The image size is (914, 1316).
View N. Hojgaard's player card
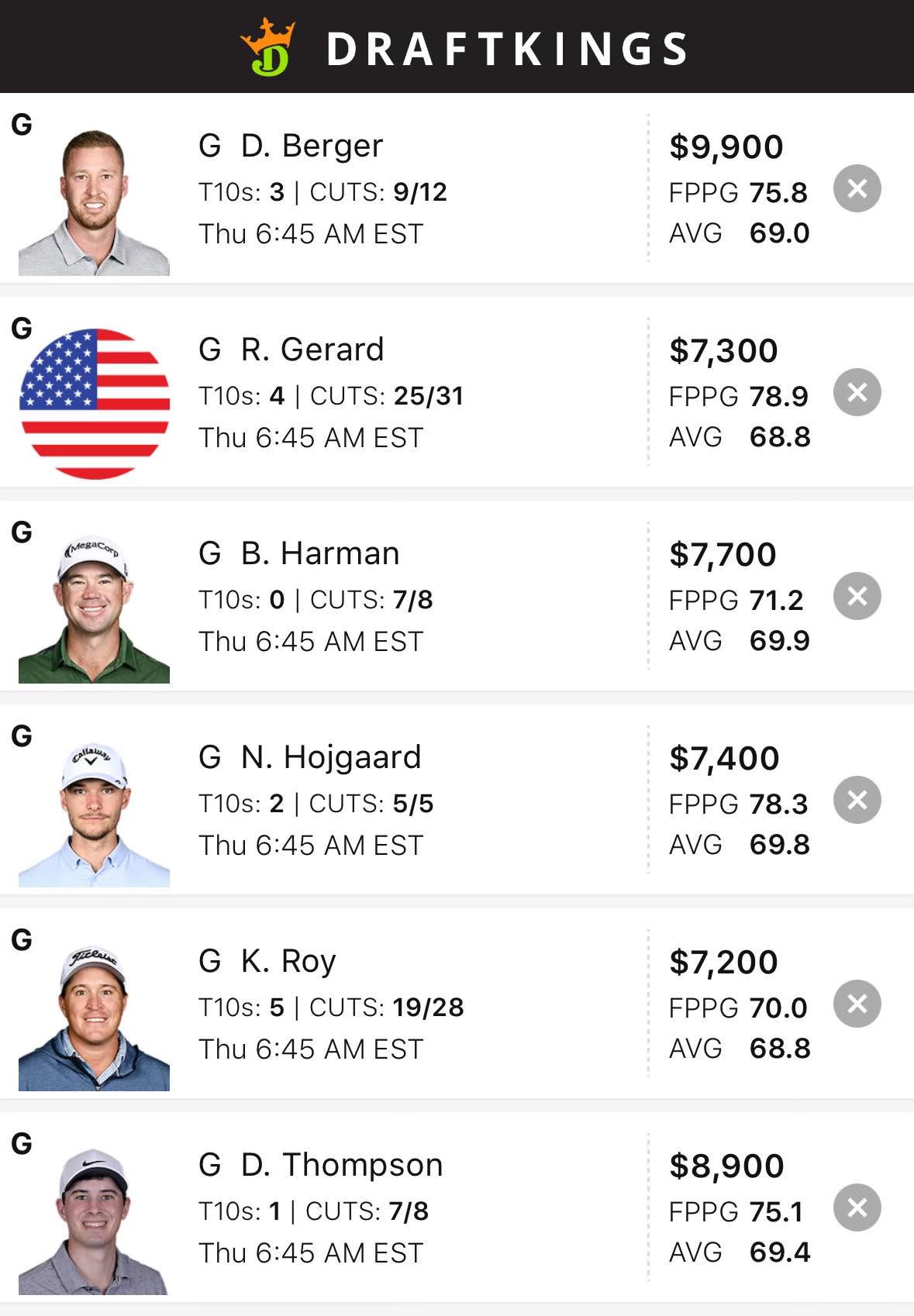pos(330,757)
